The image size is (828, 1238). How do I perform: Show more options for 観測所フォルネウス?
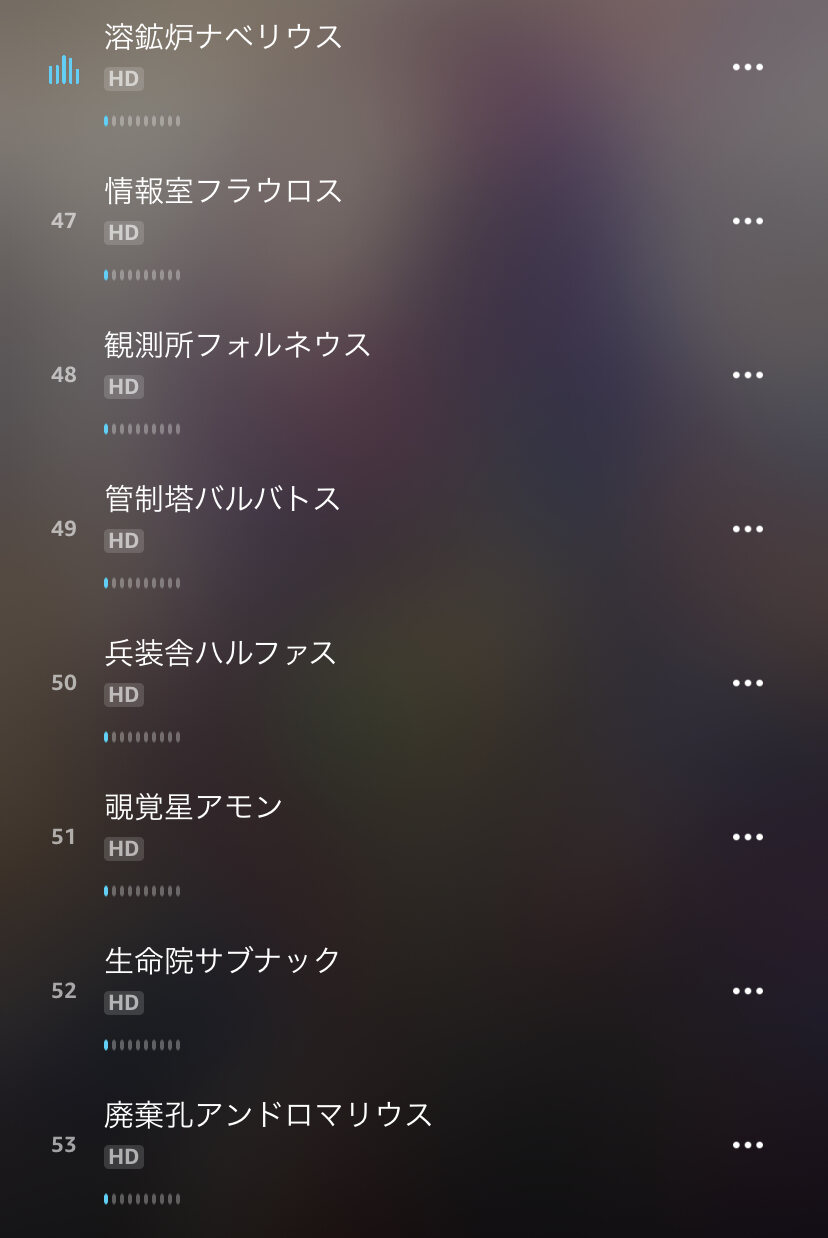(x=747, y=375)
